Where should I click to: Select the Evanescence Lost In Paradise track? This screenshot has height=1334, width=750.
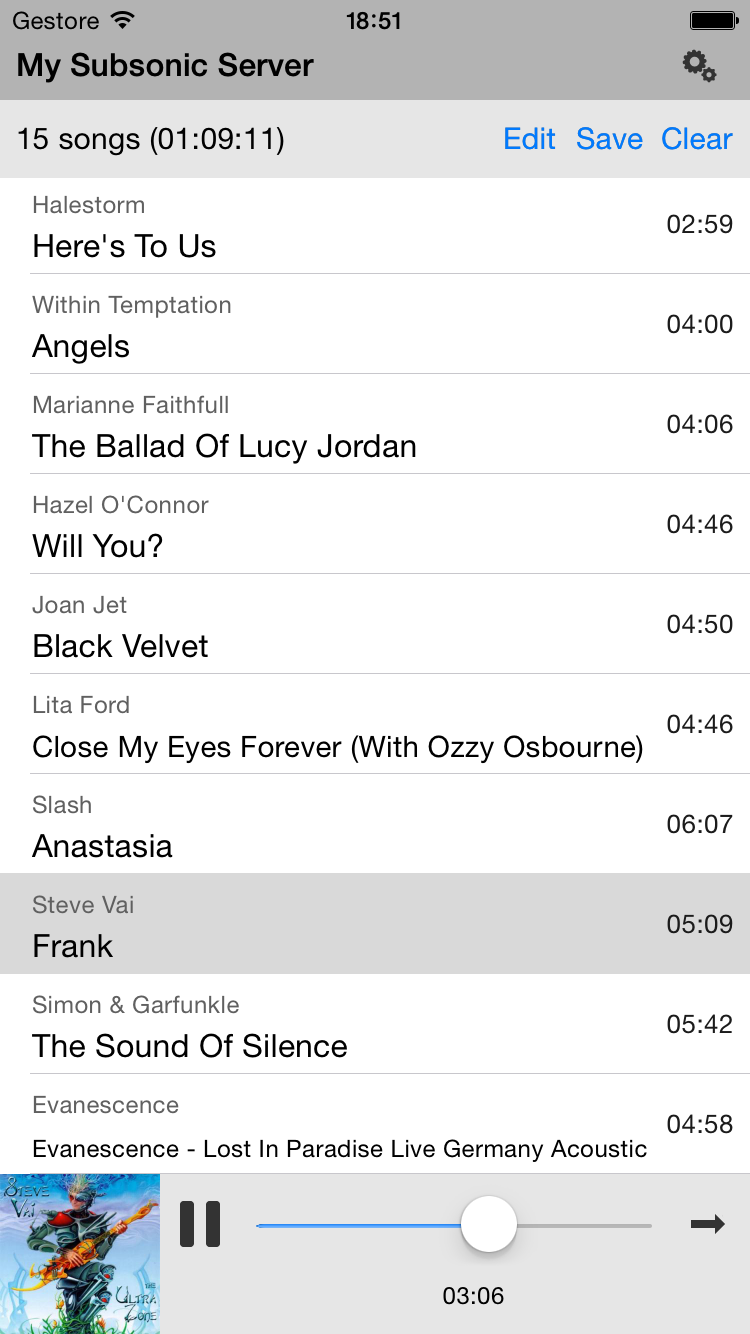click(375, 1124)
